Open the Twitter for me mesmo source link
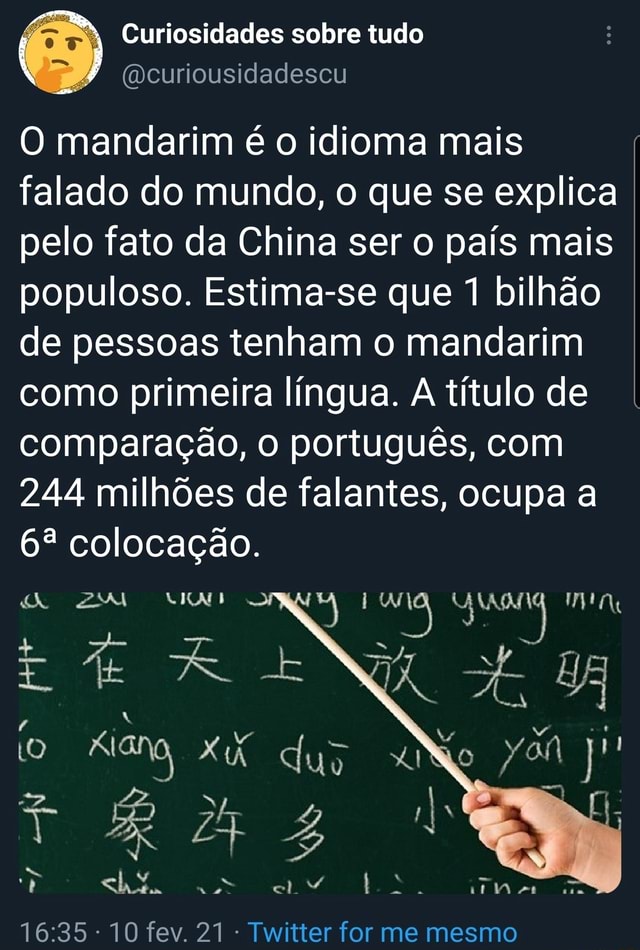 (x=382, y=932)
